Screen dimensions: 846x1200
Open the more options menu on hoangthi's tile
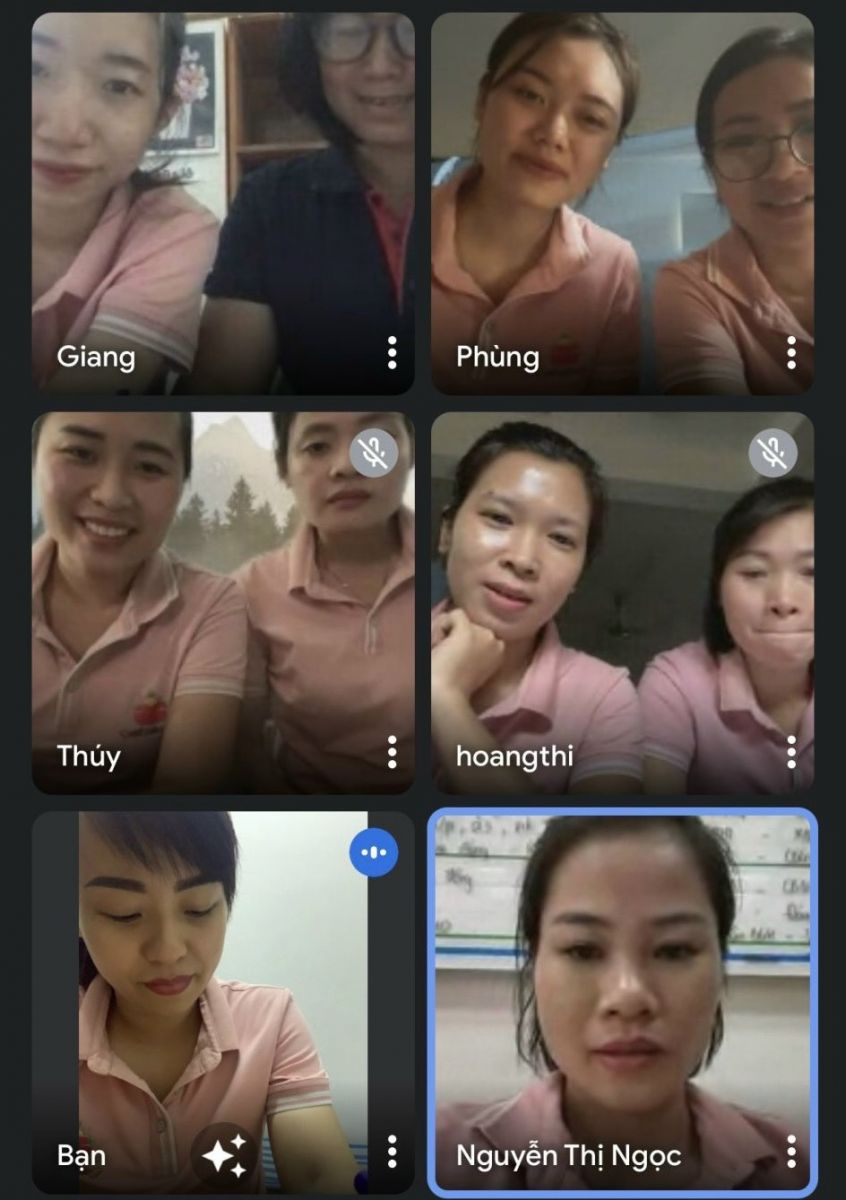click(791, 752)
